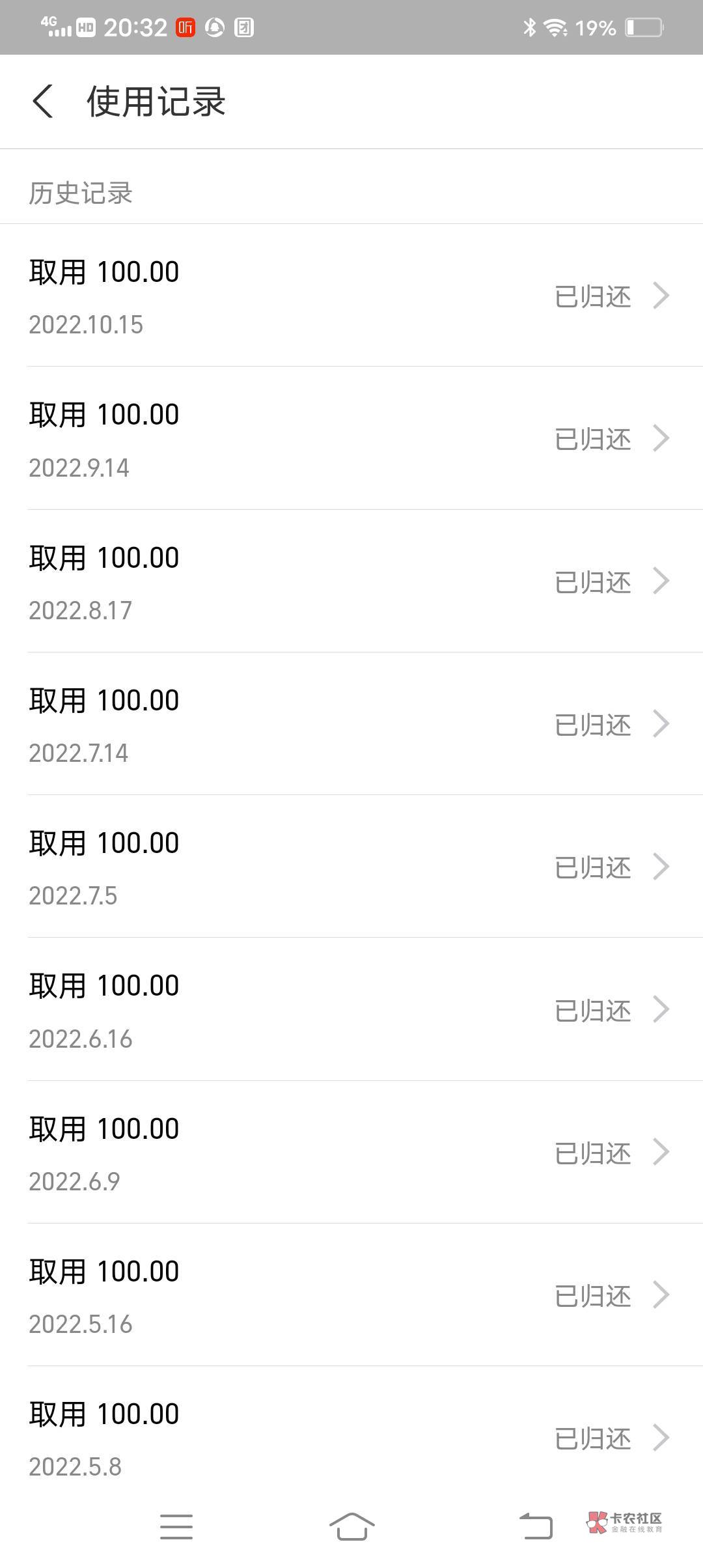This screenshot has height=1568, width=703.
Task: View details of the 2022.8.17 record
Action: [351, 581]
